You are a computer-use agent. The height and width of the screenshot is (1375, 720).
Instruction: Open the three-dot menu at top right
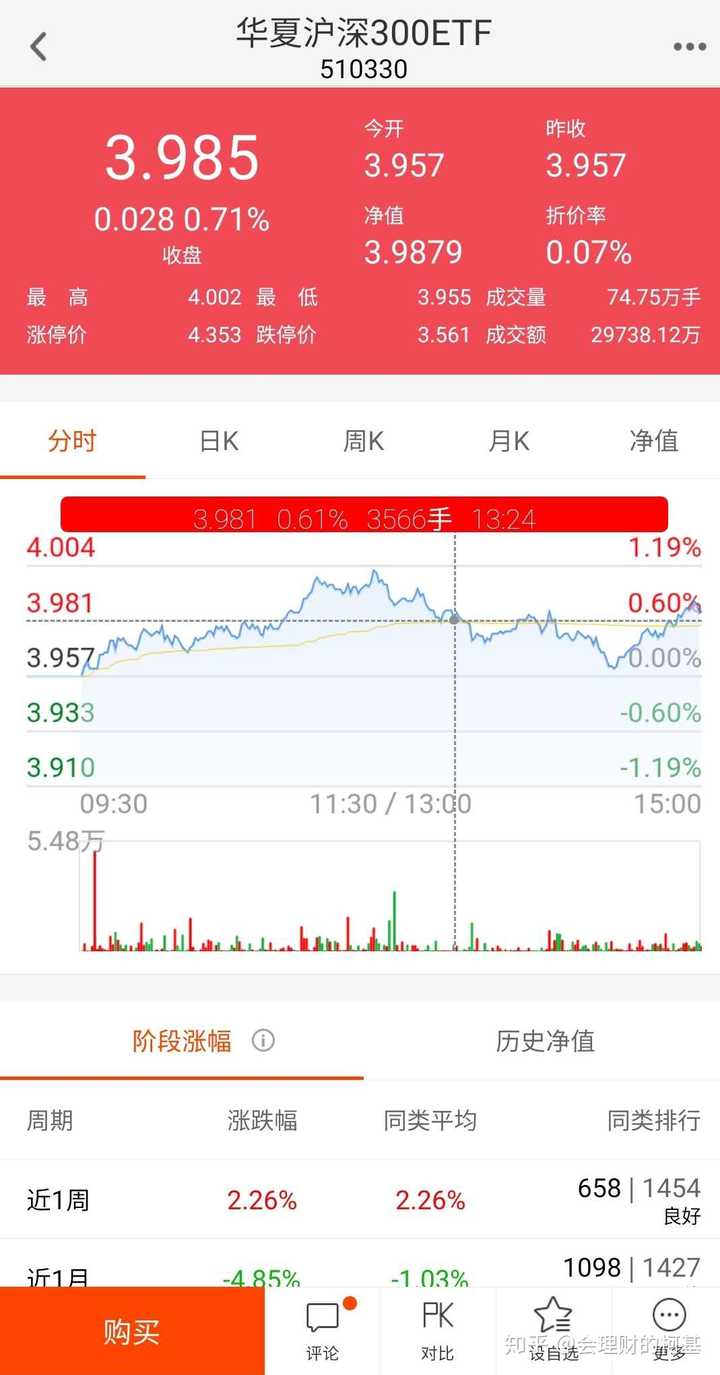[688, 46]
